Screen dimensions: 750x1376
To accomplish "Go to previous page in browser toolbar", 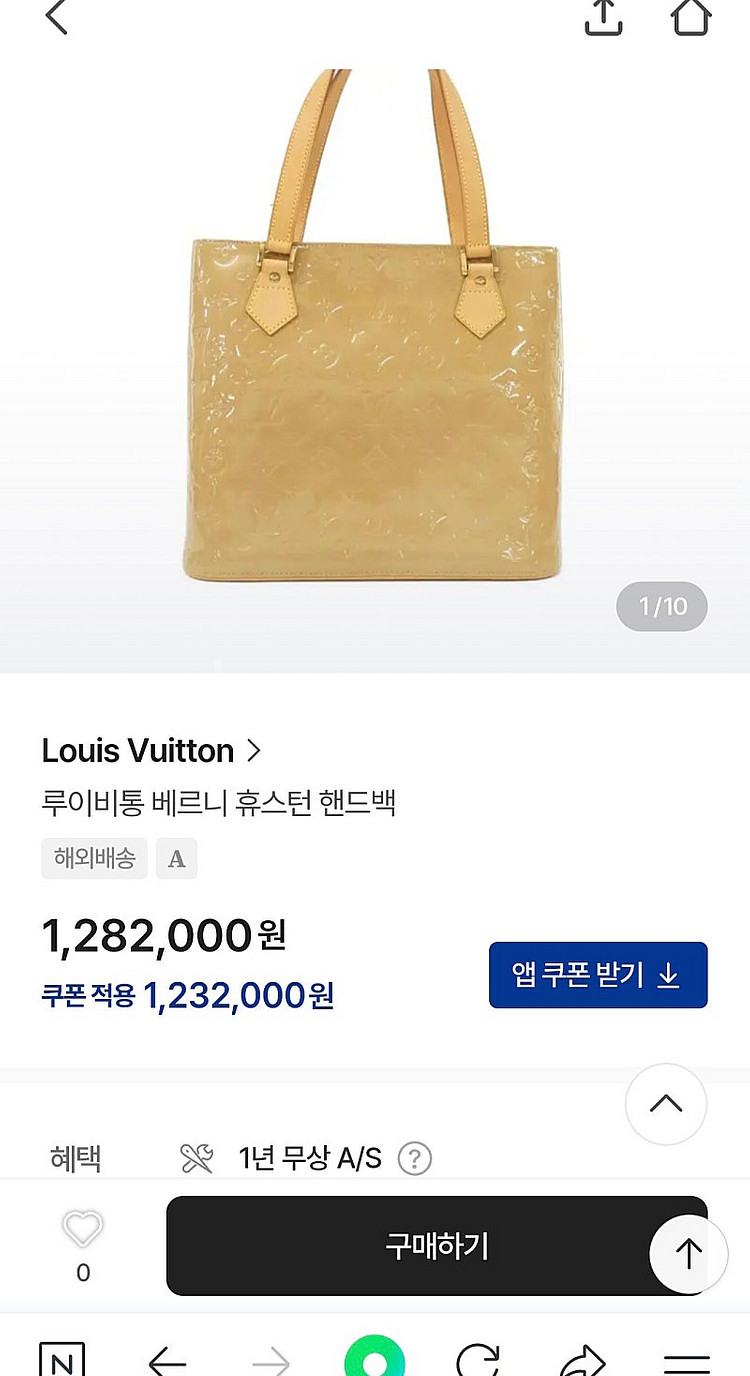I will [167, 1360].
